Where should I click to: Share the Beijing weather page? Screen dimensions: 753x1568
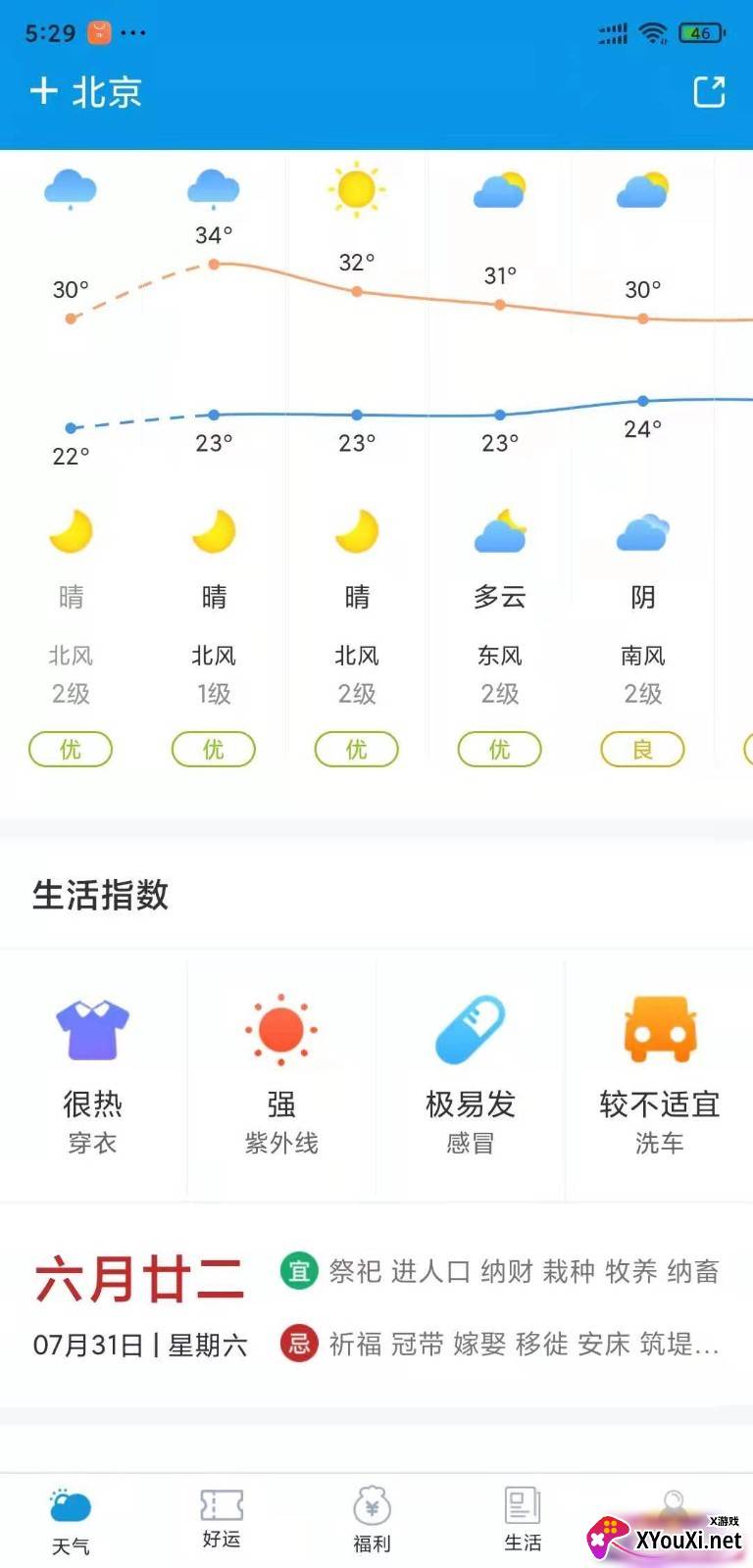(709, 92)
